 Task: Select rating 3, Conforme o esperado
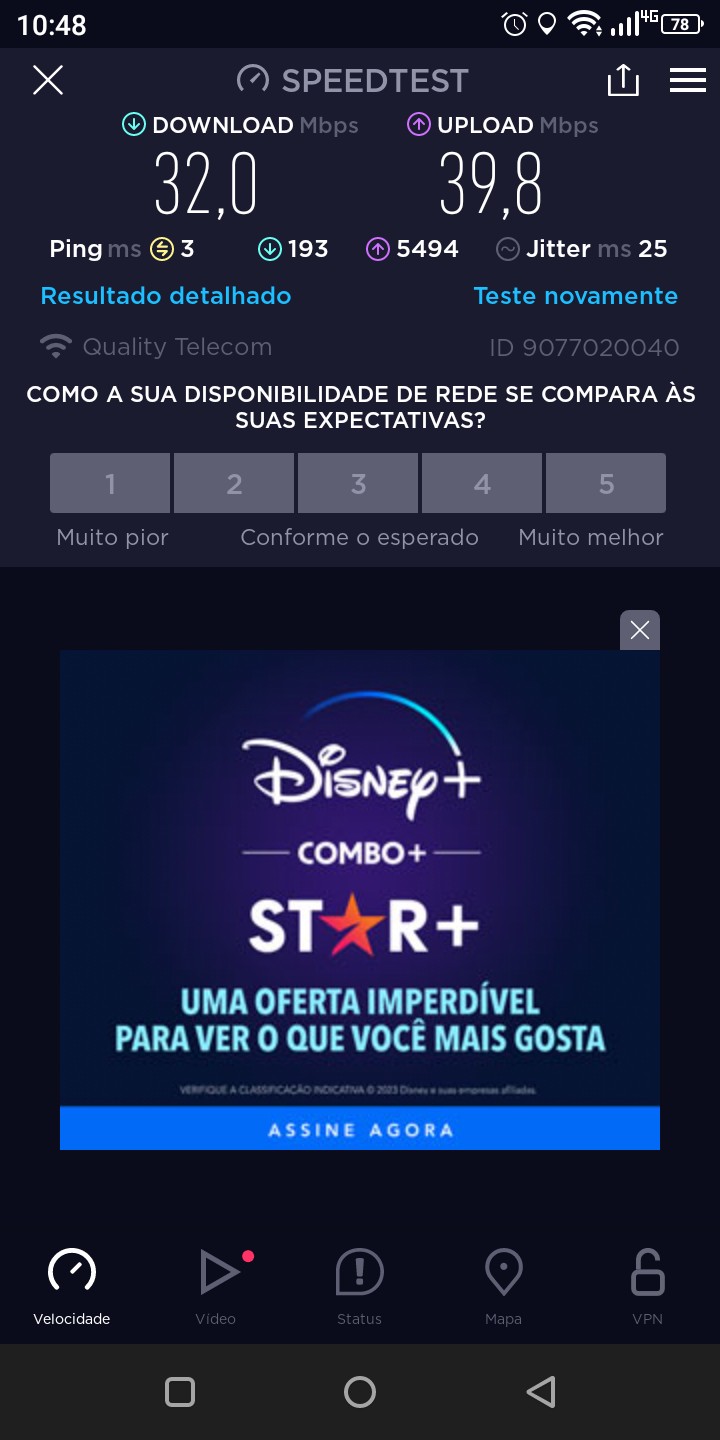point(358,484)
